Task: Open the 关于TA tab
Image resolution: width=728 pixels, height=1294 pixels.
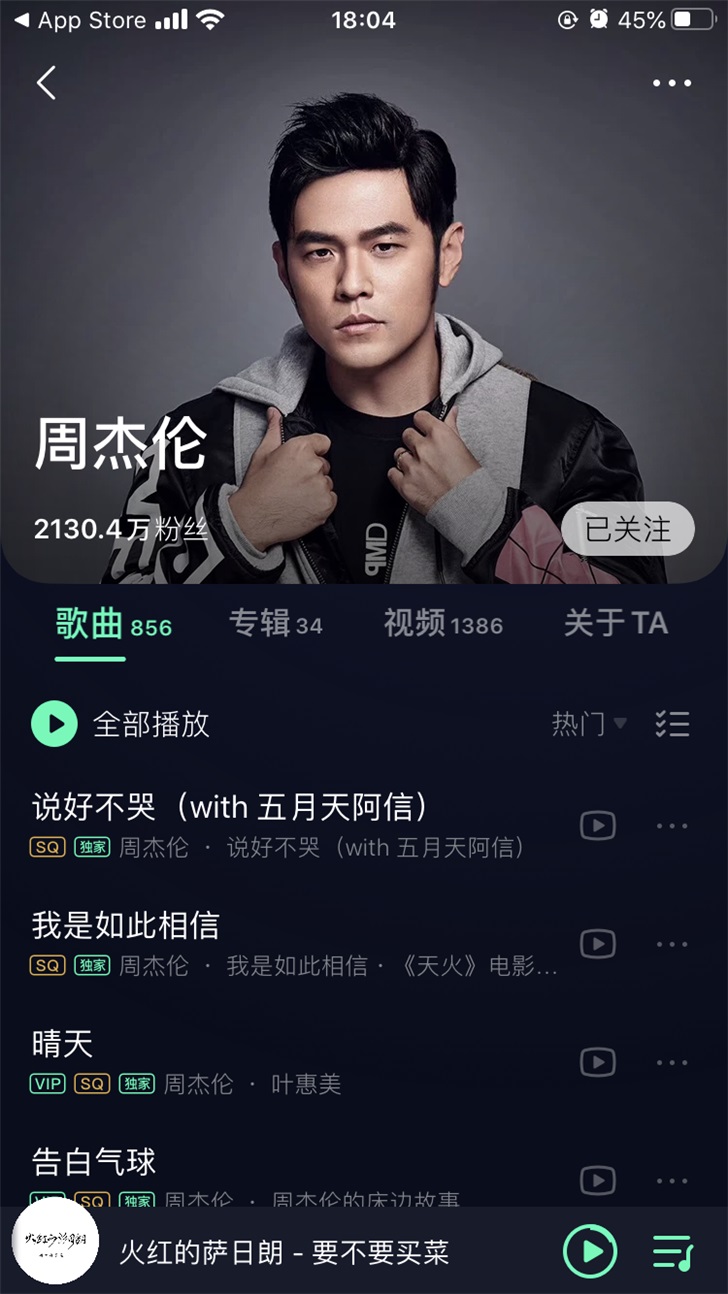Action: click(615, 623)
